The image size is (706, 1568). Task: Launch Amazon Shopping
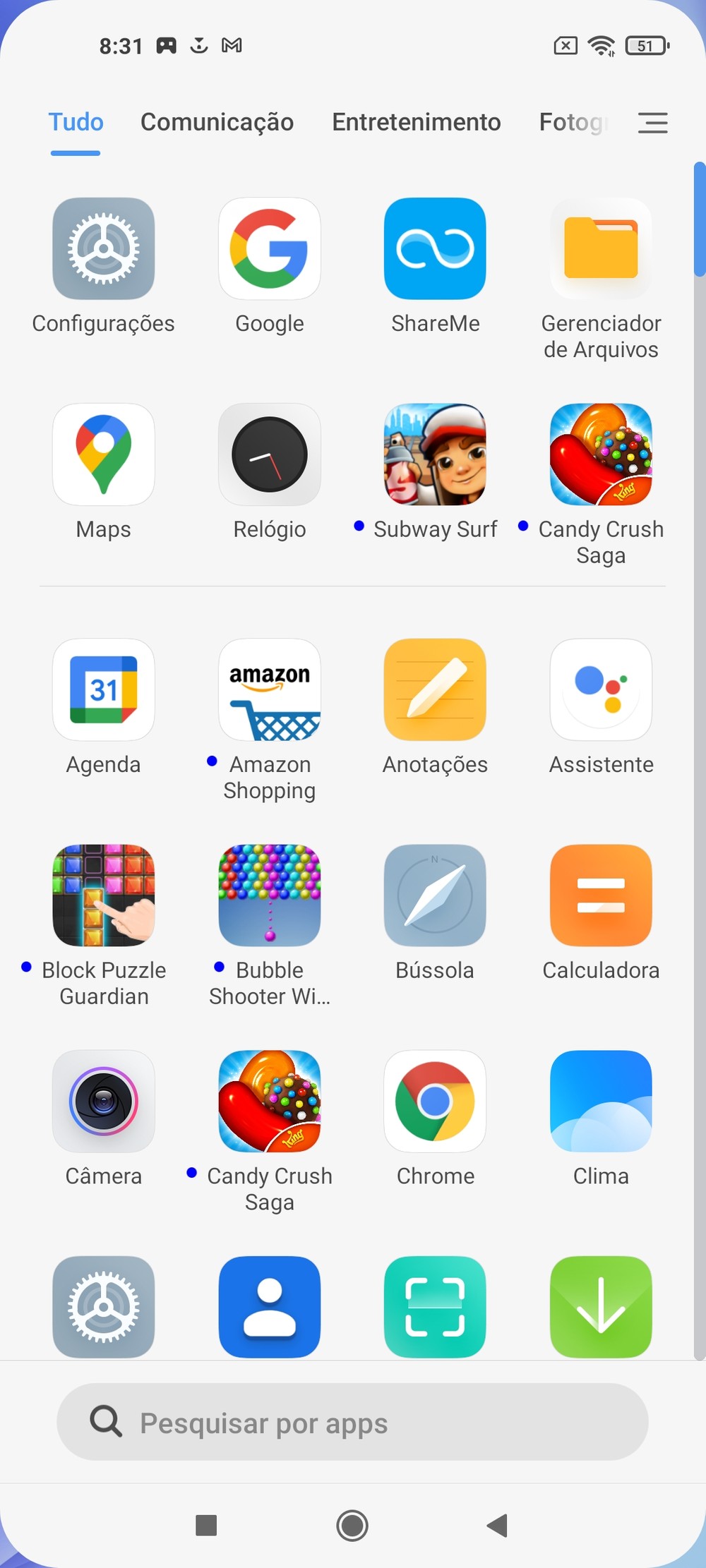pos(269,689)
